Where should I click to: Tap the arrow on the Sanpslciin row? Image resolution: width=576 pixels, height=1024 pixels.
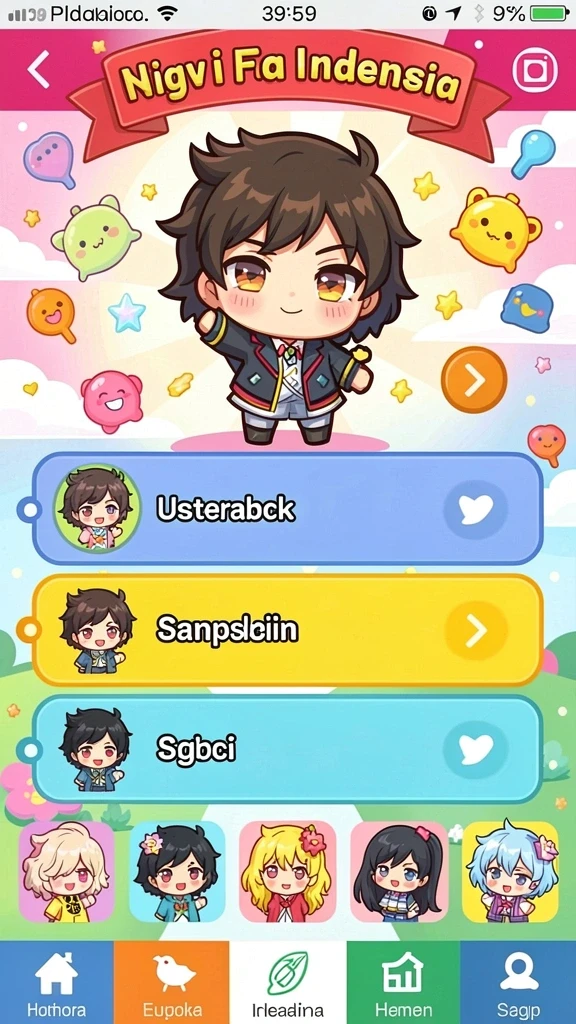pos(476,630)
